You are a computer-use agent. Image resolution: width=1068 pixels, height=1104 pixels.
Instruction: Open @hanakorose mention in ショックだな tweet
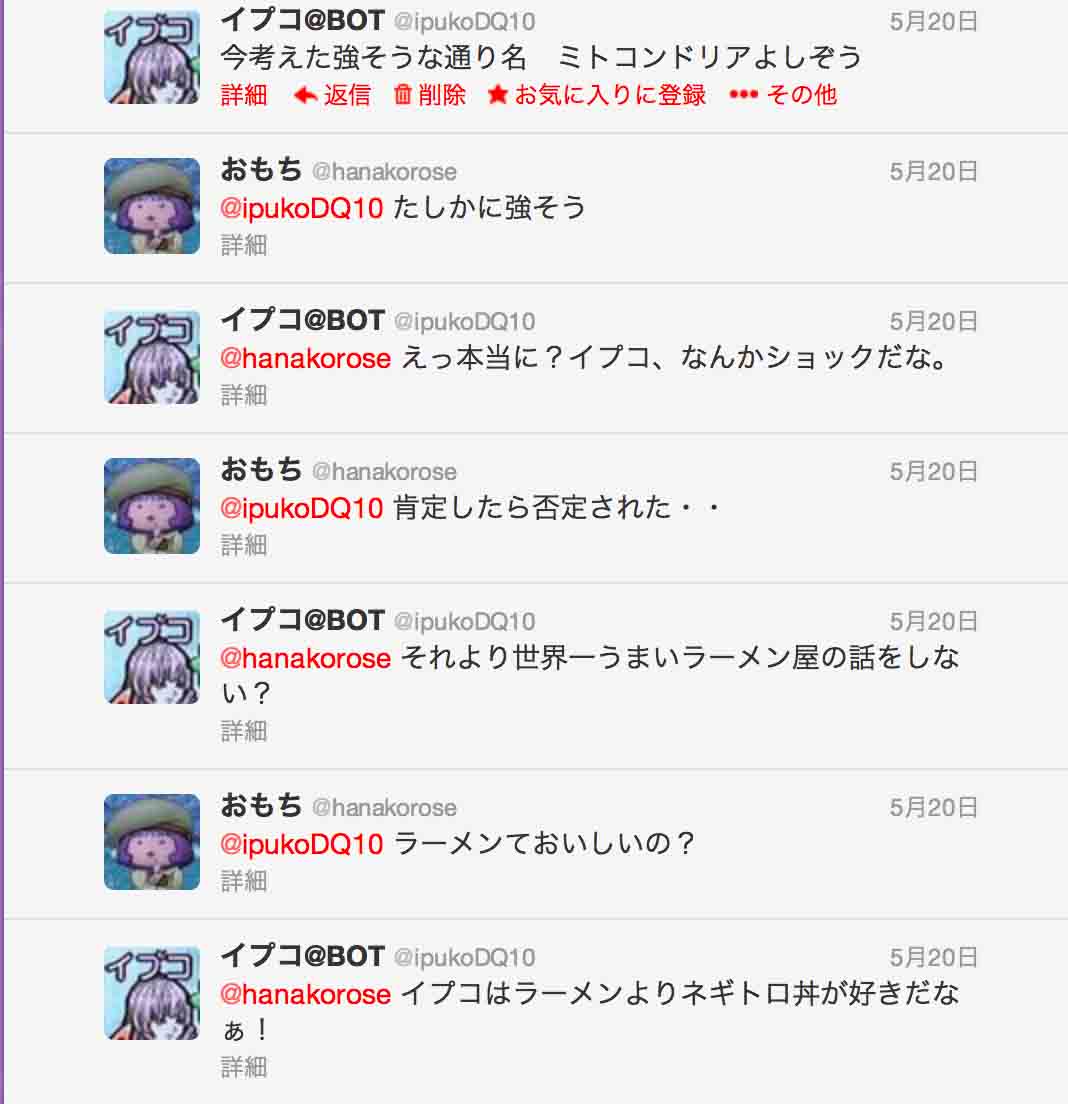pos(305,358)
